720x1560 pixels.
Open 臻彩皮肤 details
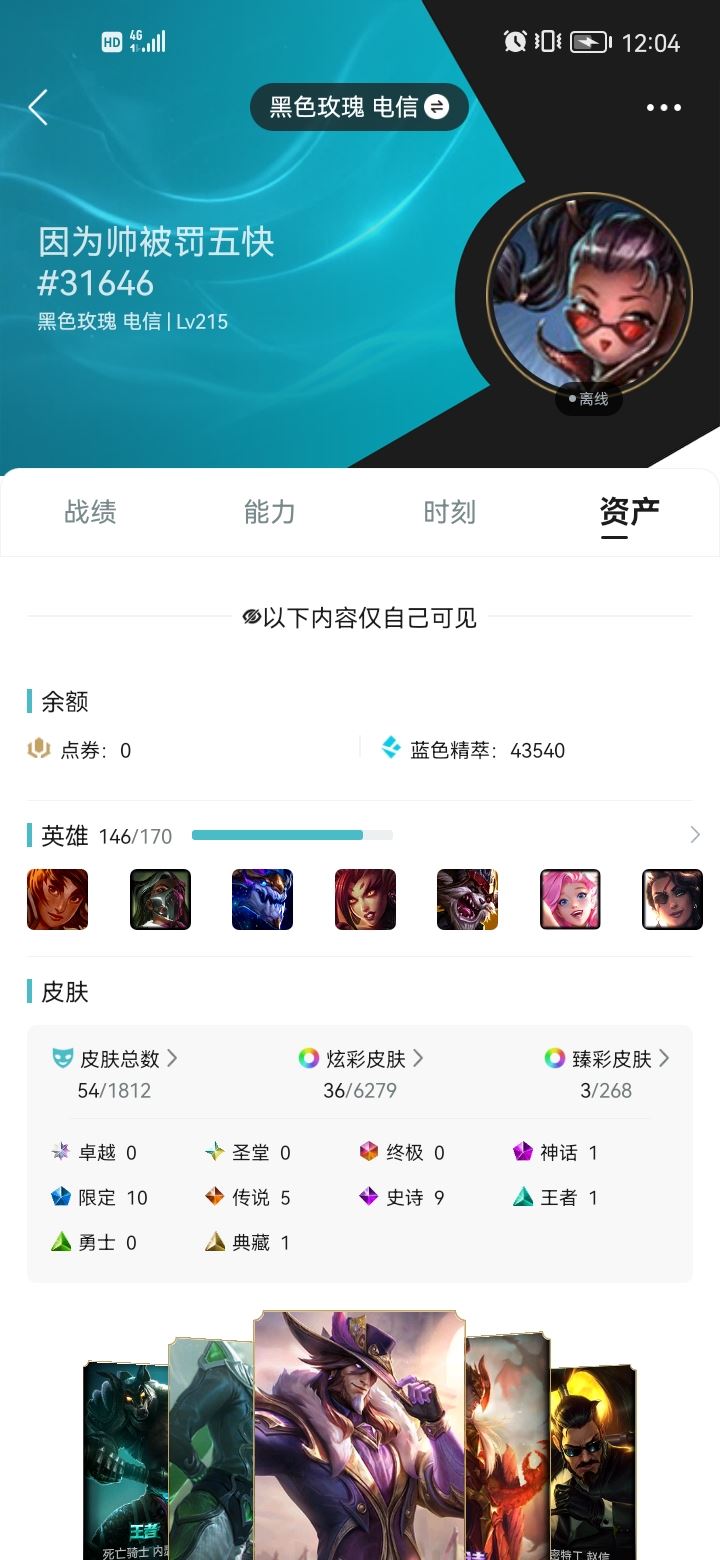click(x=607, y=1058)
